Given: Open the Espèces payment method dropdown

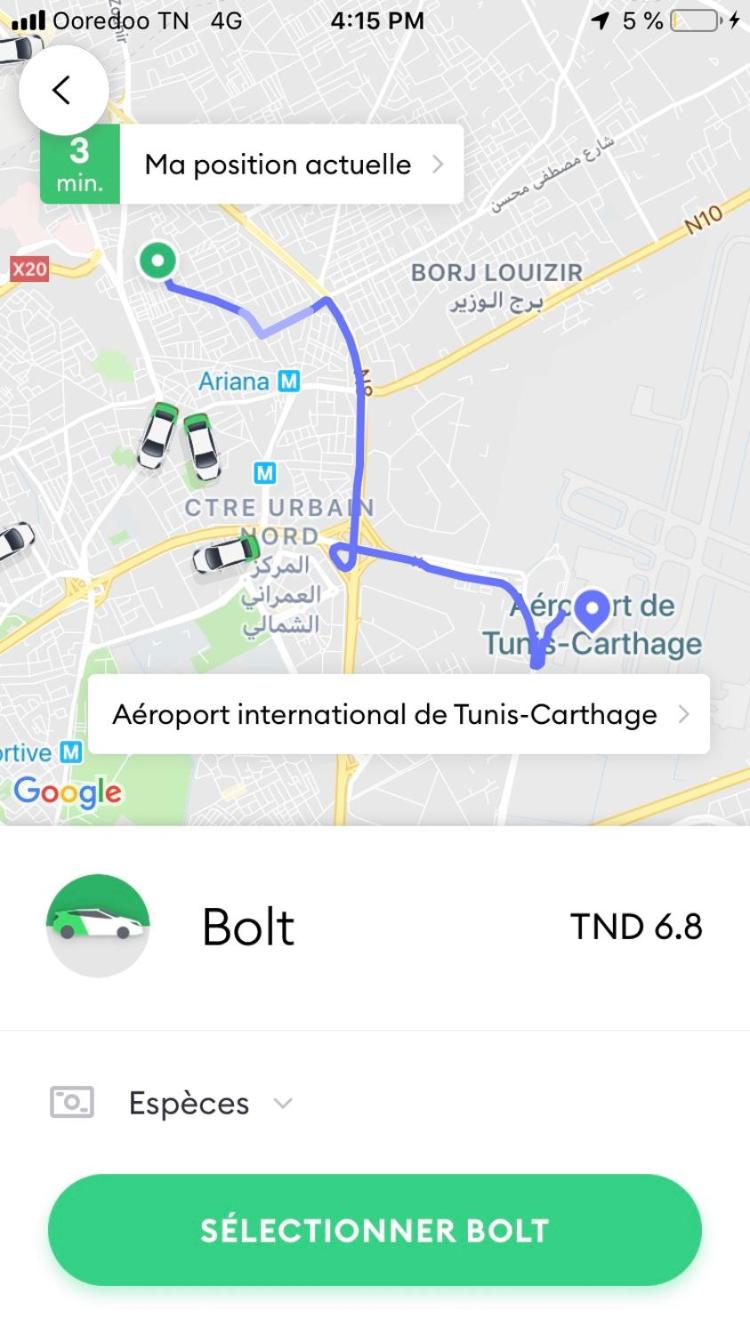Looking at the screenshot, I should [172, 1103].
